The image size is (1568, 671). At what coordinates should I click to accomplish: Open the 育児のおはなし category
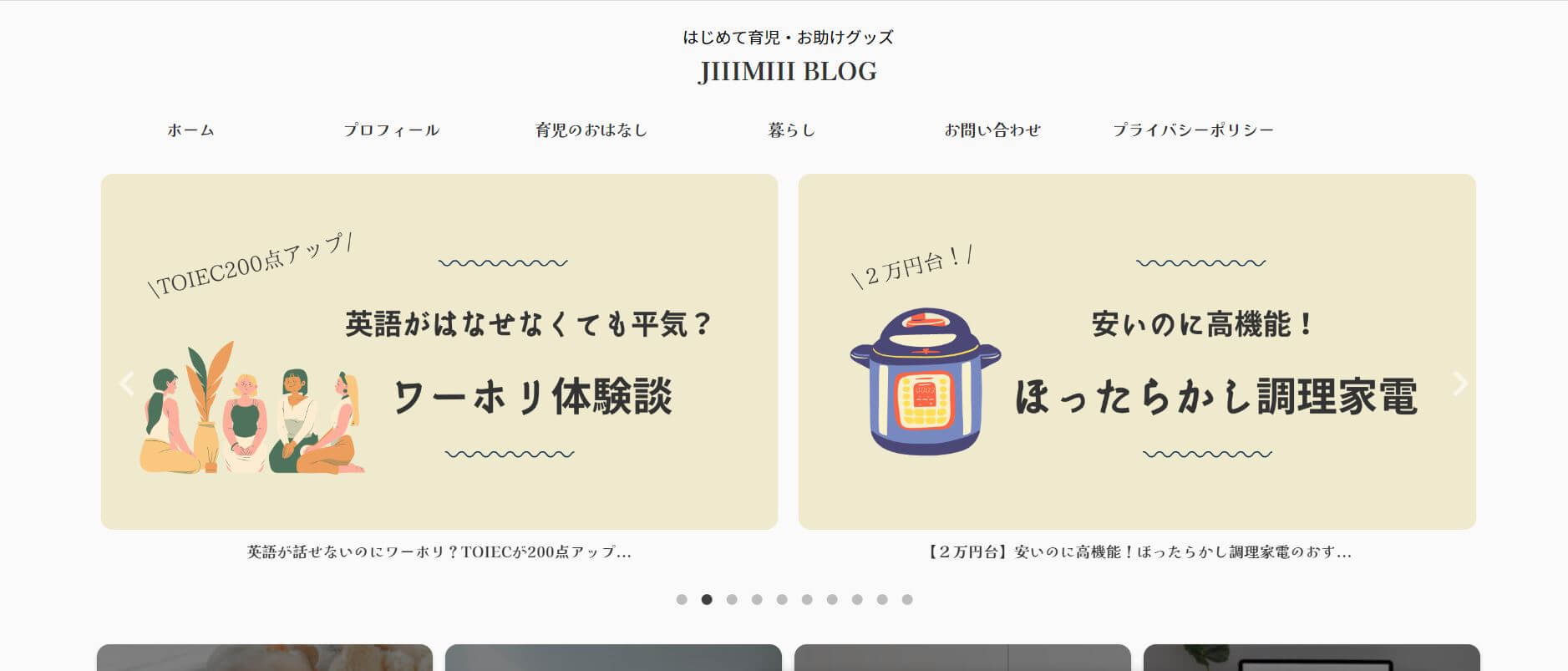[x=591, y=130]
